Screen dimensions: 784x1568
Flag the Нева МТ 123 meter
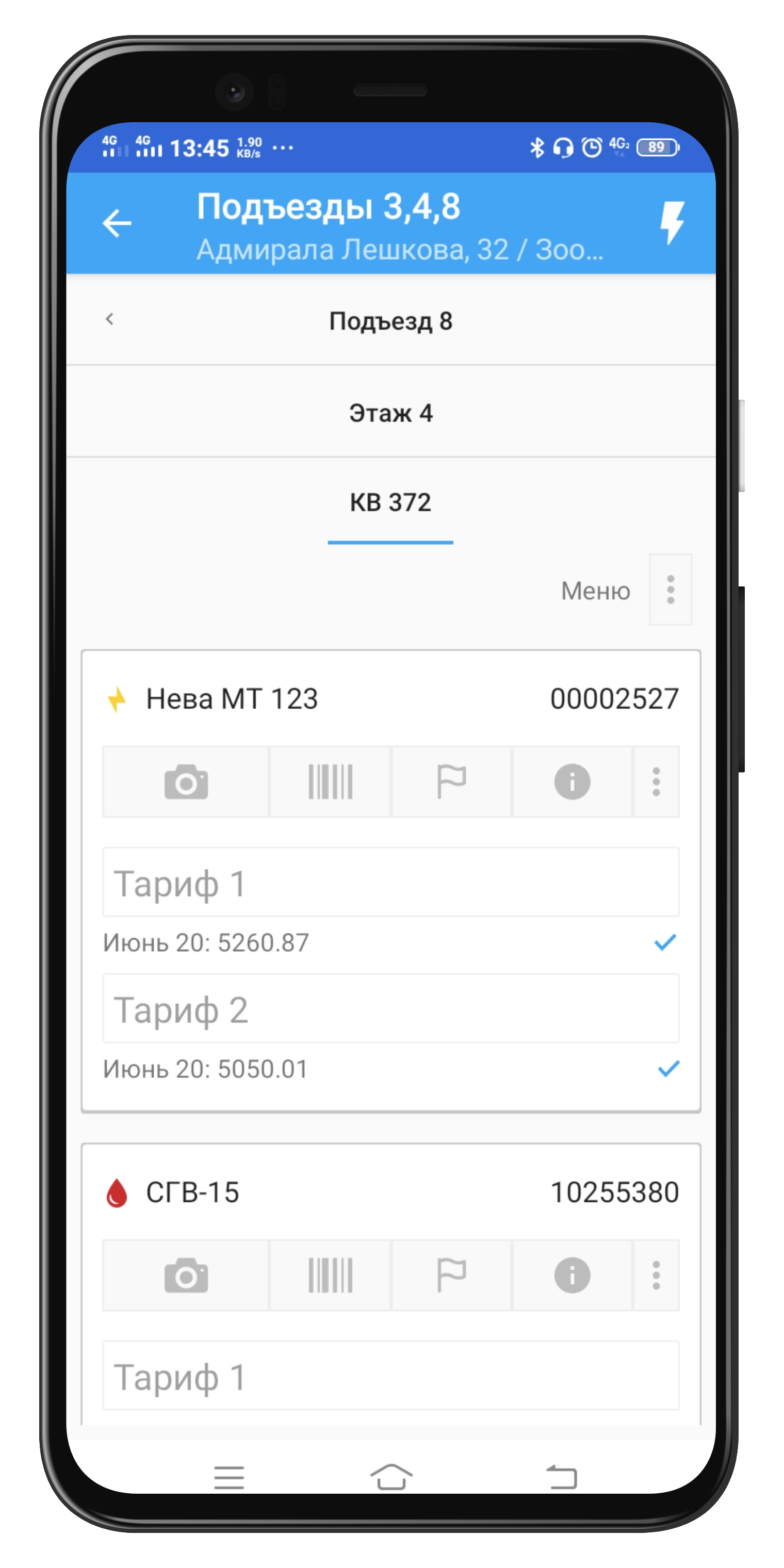click(451, 781)
